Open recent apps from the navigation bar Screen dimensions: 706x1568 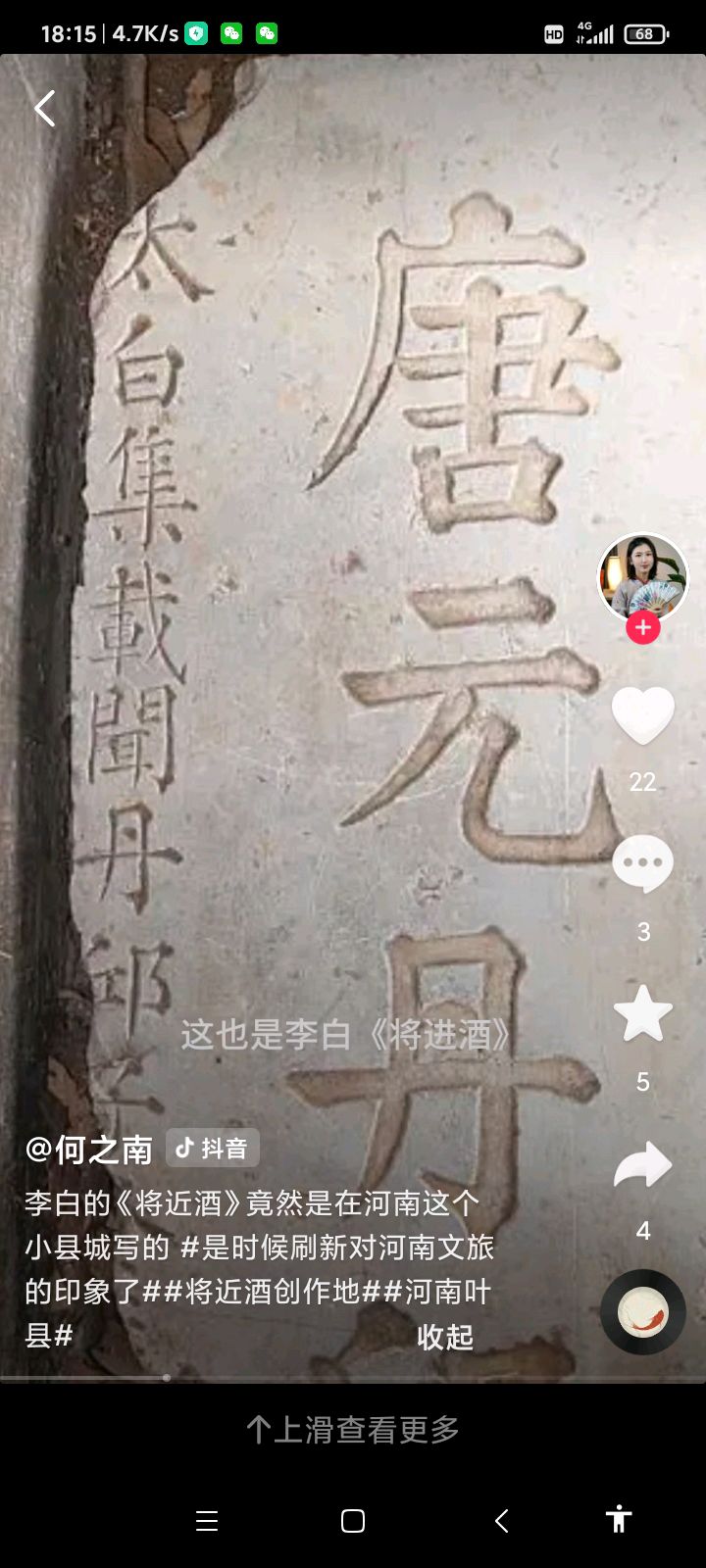pyautogui.click(x=207, y=1521)
